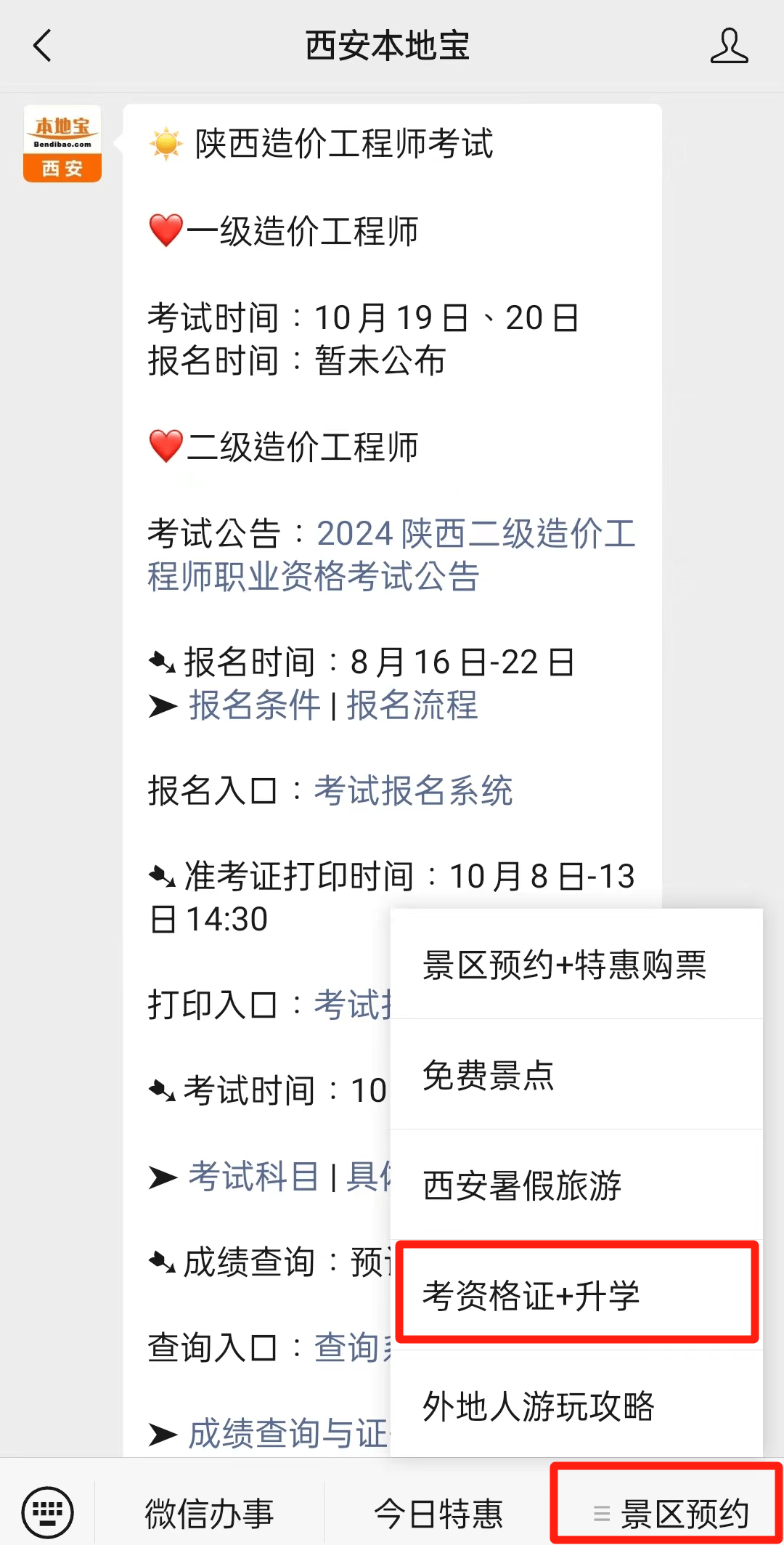The height and width of the screenshot is (1545, 784).
Task: Open the 考试报名系统 registration link
Action: (412, 791)
